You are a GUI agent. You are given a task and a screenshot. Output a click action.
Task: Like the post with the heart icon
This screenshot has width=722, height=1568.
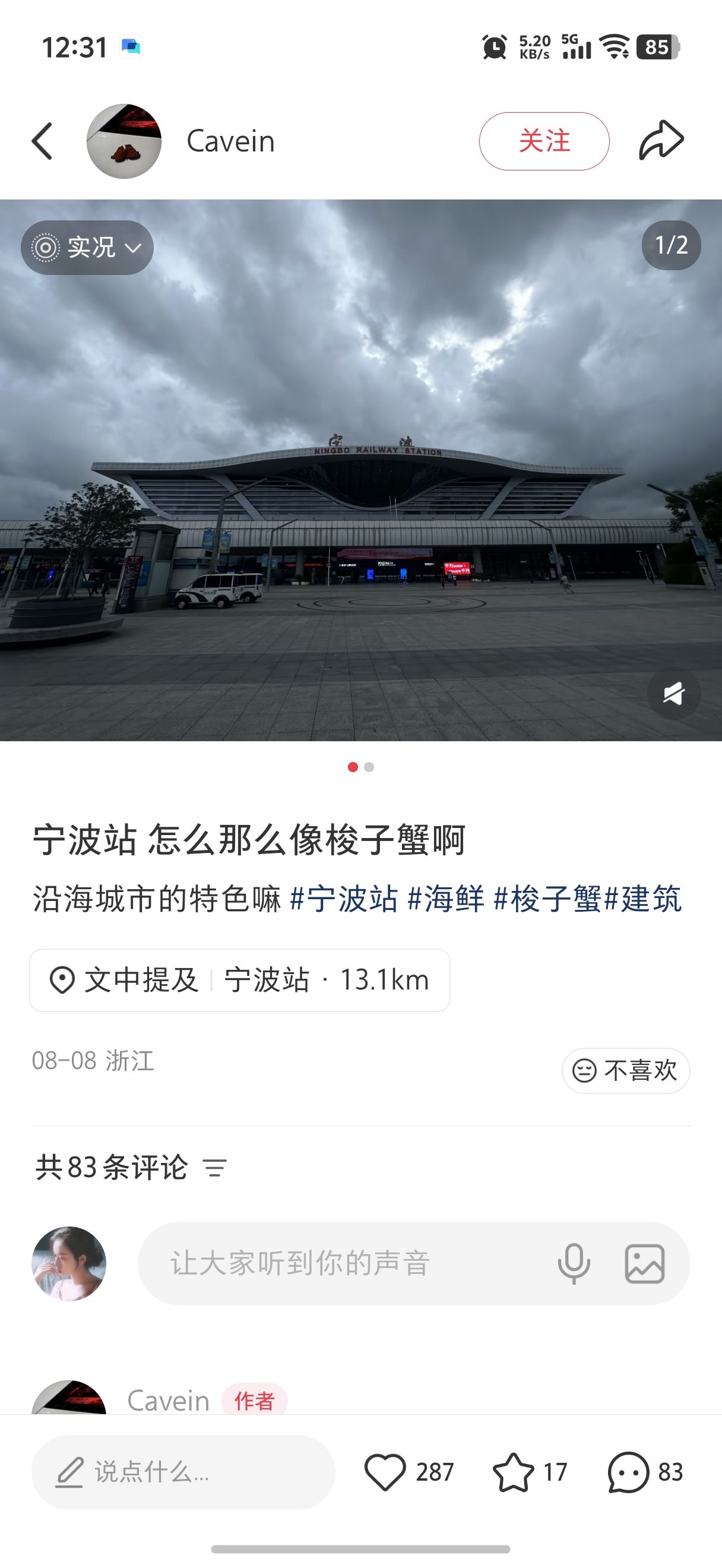(x=385, y=1472)
